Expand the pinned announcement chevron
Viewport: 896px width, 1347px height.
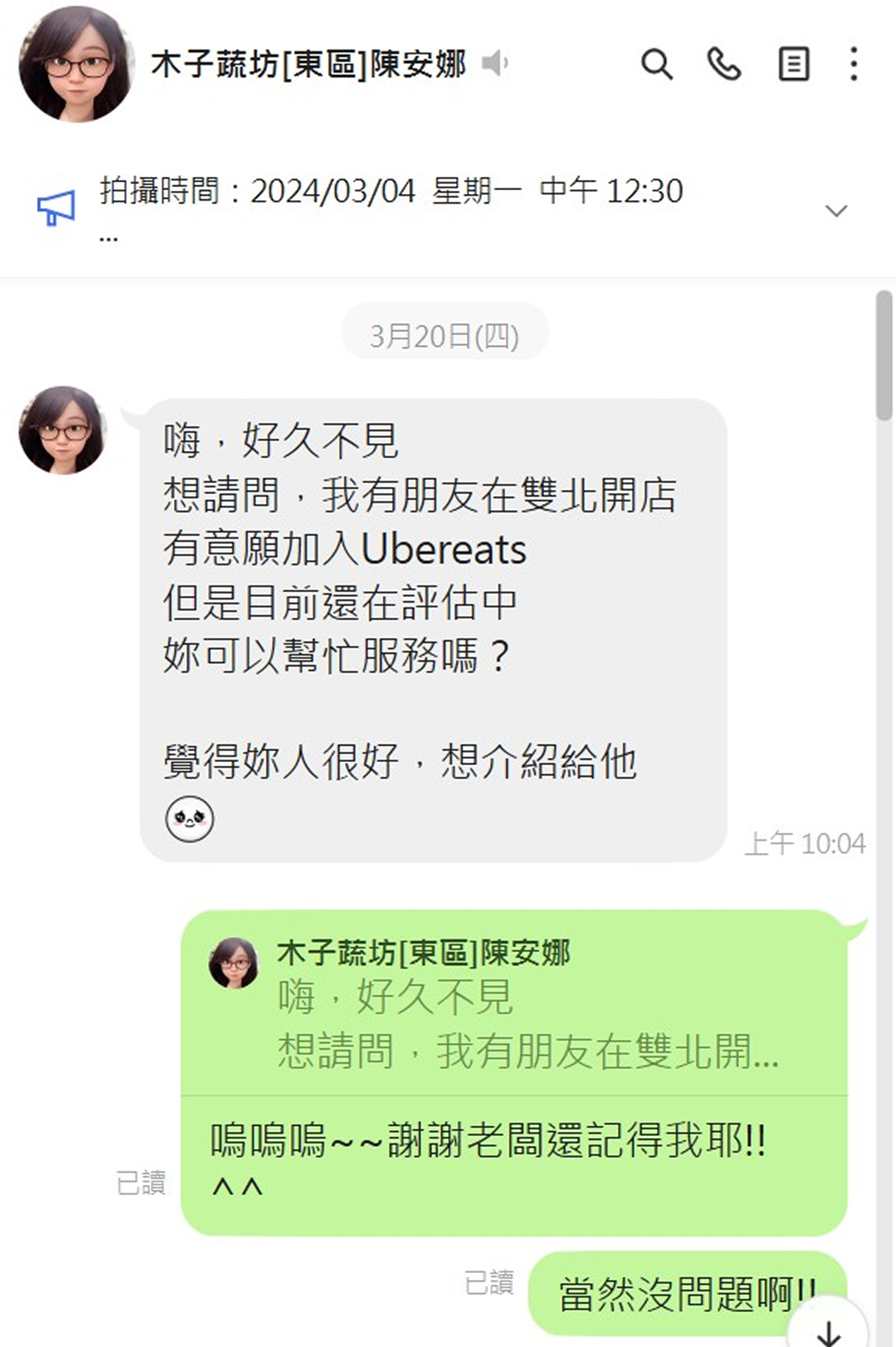click(x=836, y=211)
